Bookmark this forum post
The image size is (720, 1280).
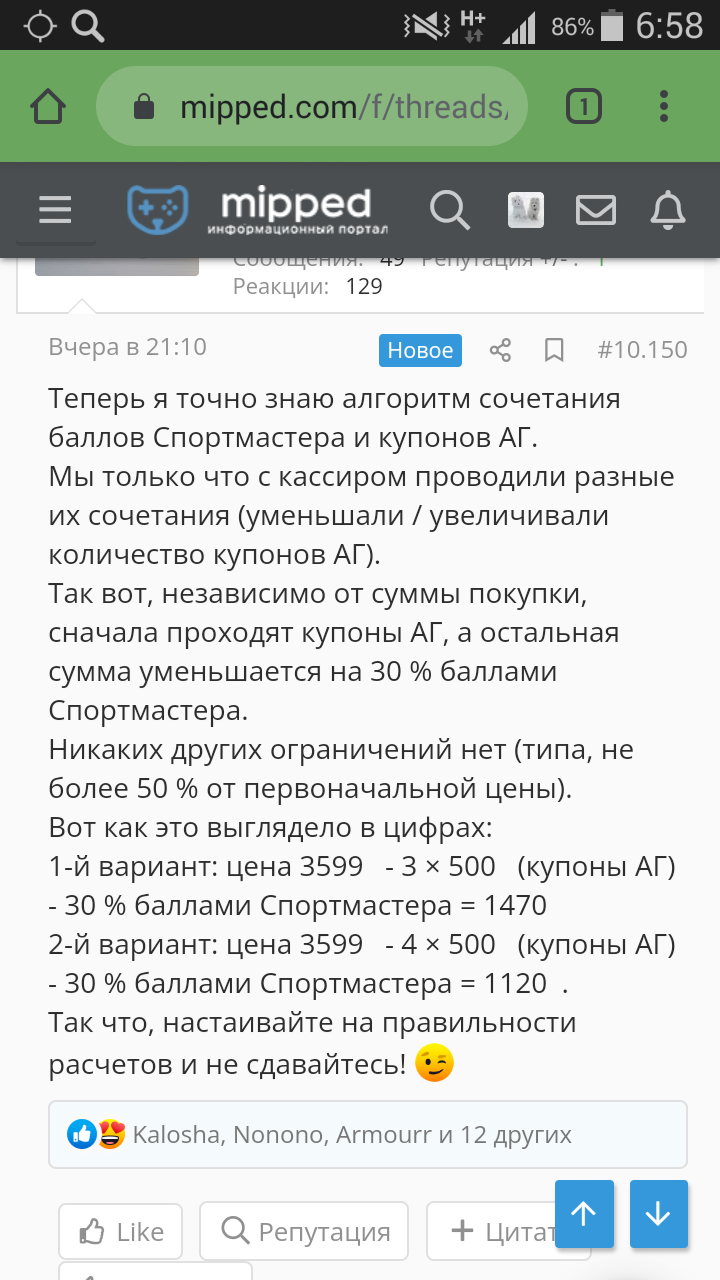(x=554, y=350)
